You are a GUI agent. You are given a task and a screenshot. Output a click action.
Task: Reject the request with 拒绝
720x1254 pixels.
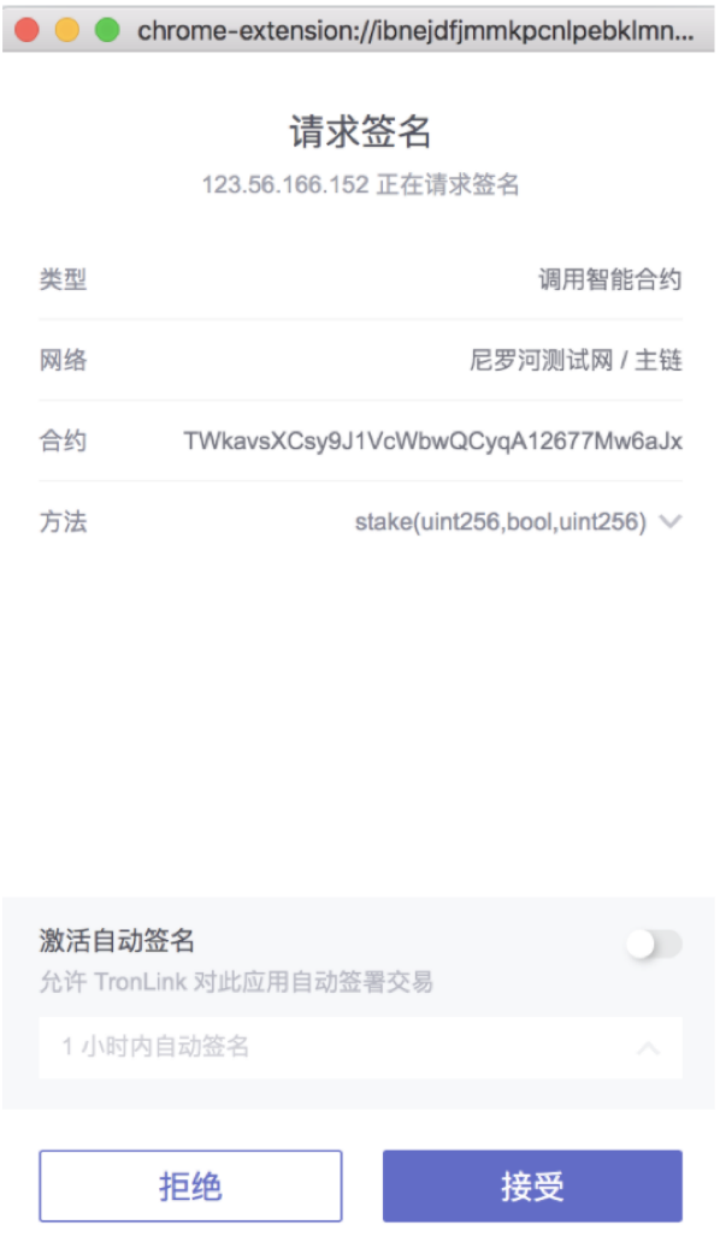point(190,1186)
